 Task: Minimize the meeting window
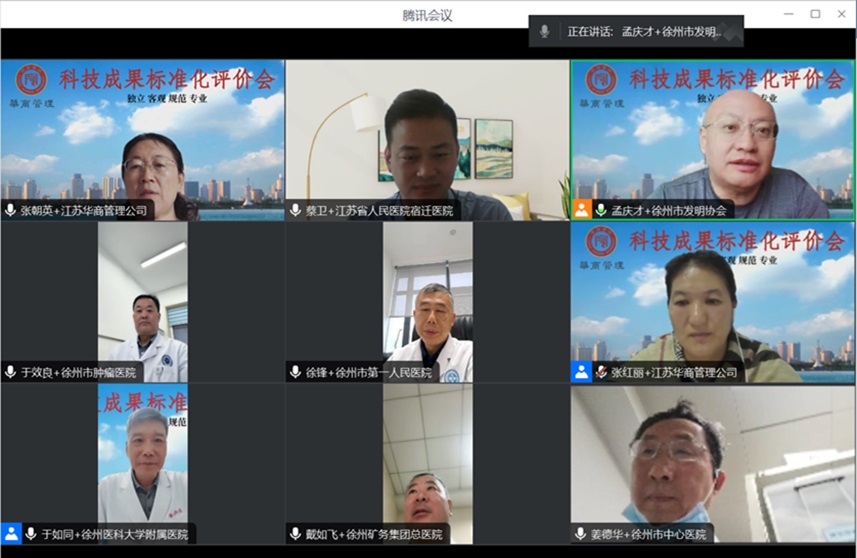click(x=790, y=13)
